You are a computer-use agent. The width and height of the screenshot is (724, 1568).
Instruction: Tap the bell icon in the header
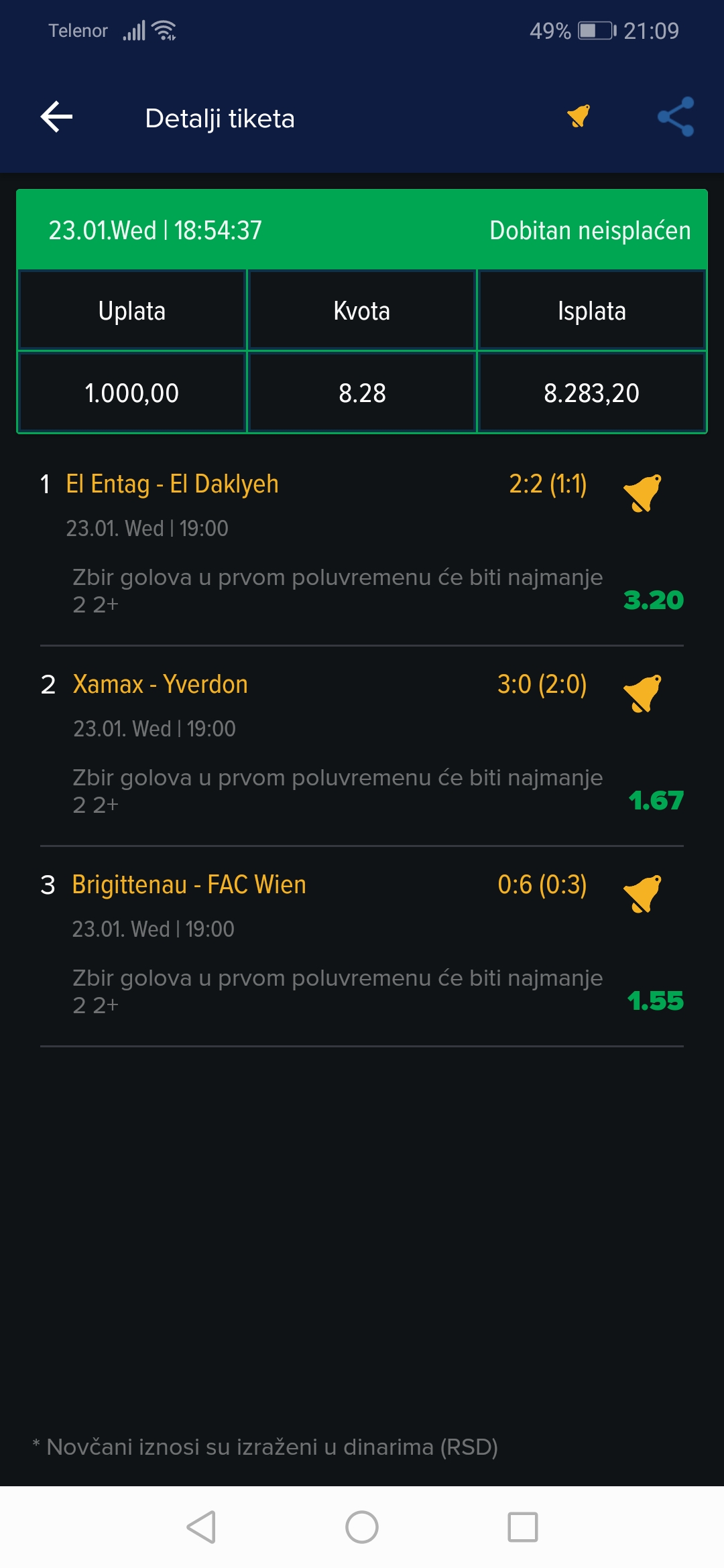point(579,116)
